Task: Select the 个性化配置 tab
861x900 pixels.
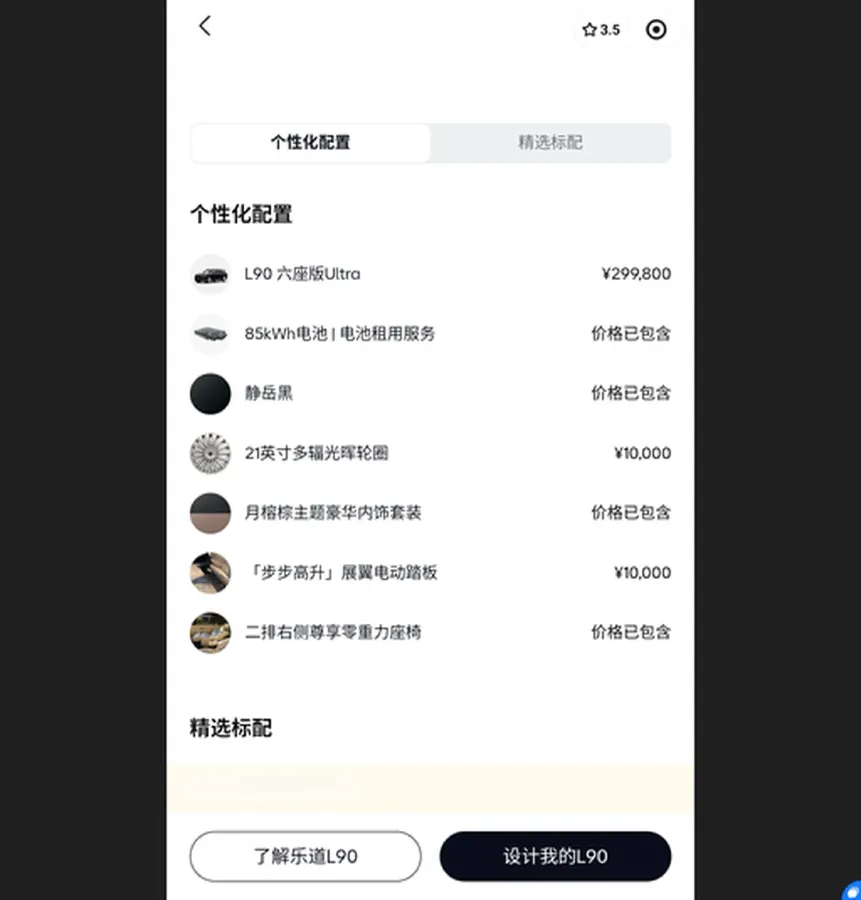Action: [310, 143]
